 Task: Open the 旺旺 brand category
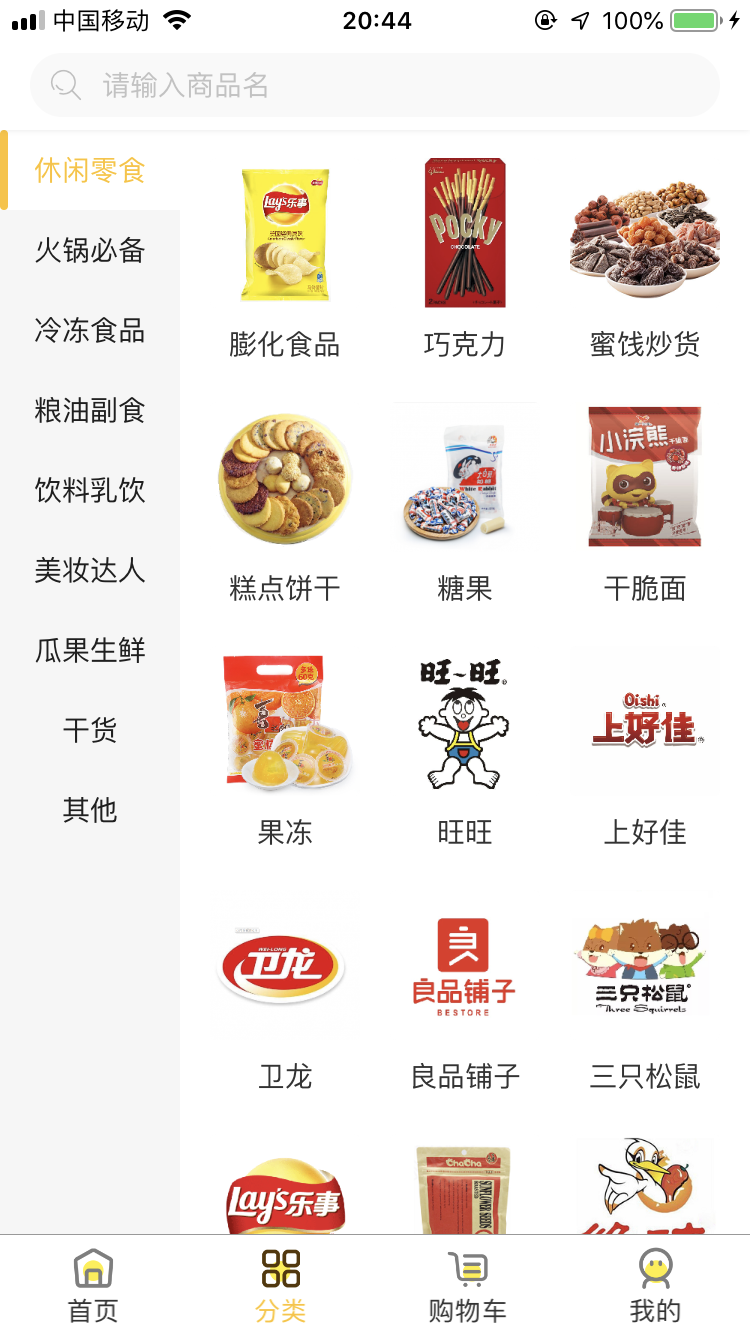464,721
